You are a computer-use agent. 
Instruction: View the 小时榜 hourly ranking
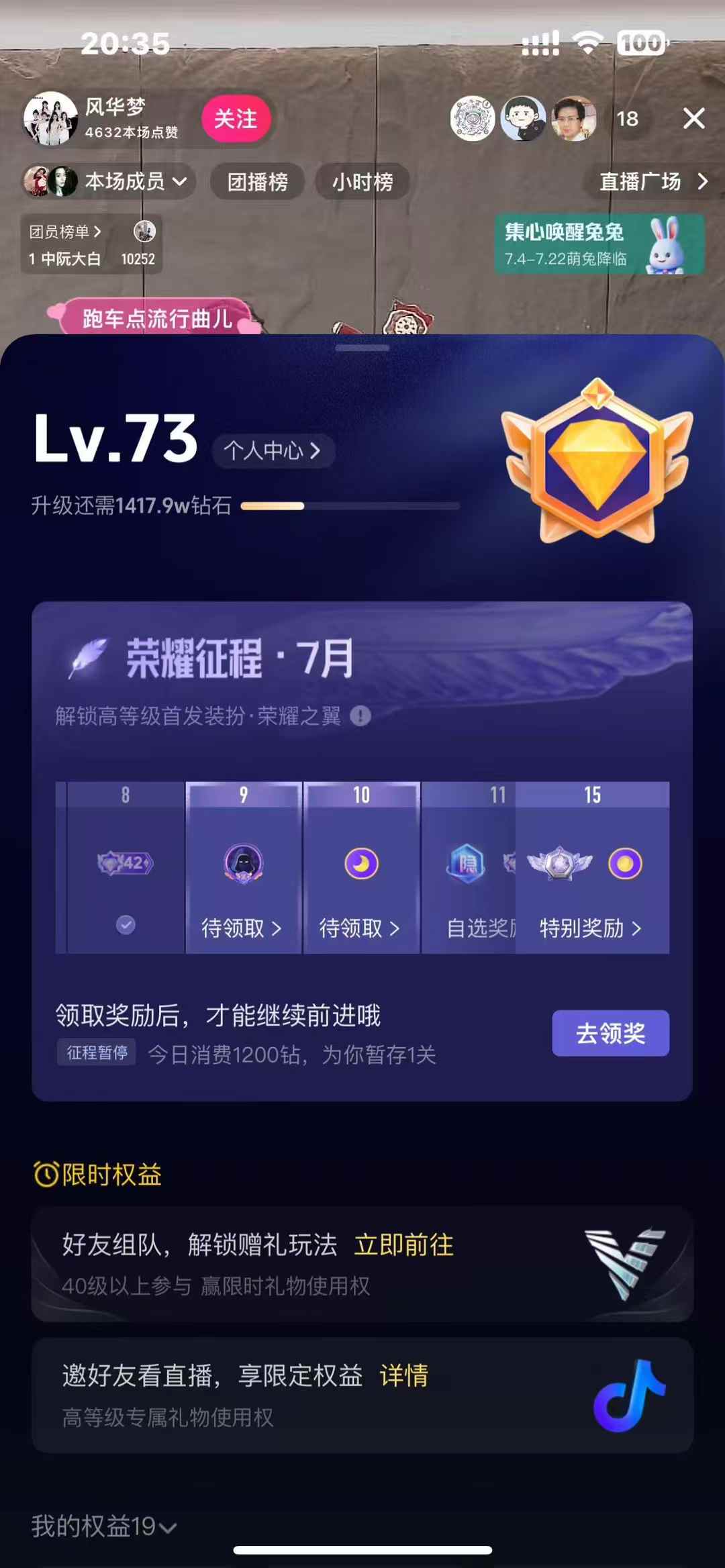point(362,181)
